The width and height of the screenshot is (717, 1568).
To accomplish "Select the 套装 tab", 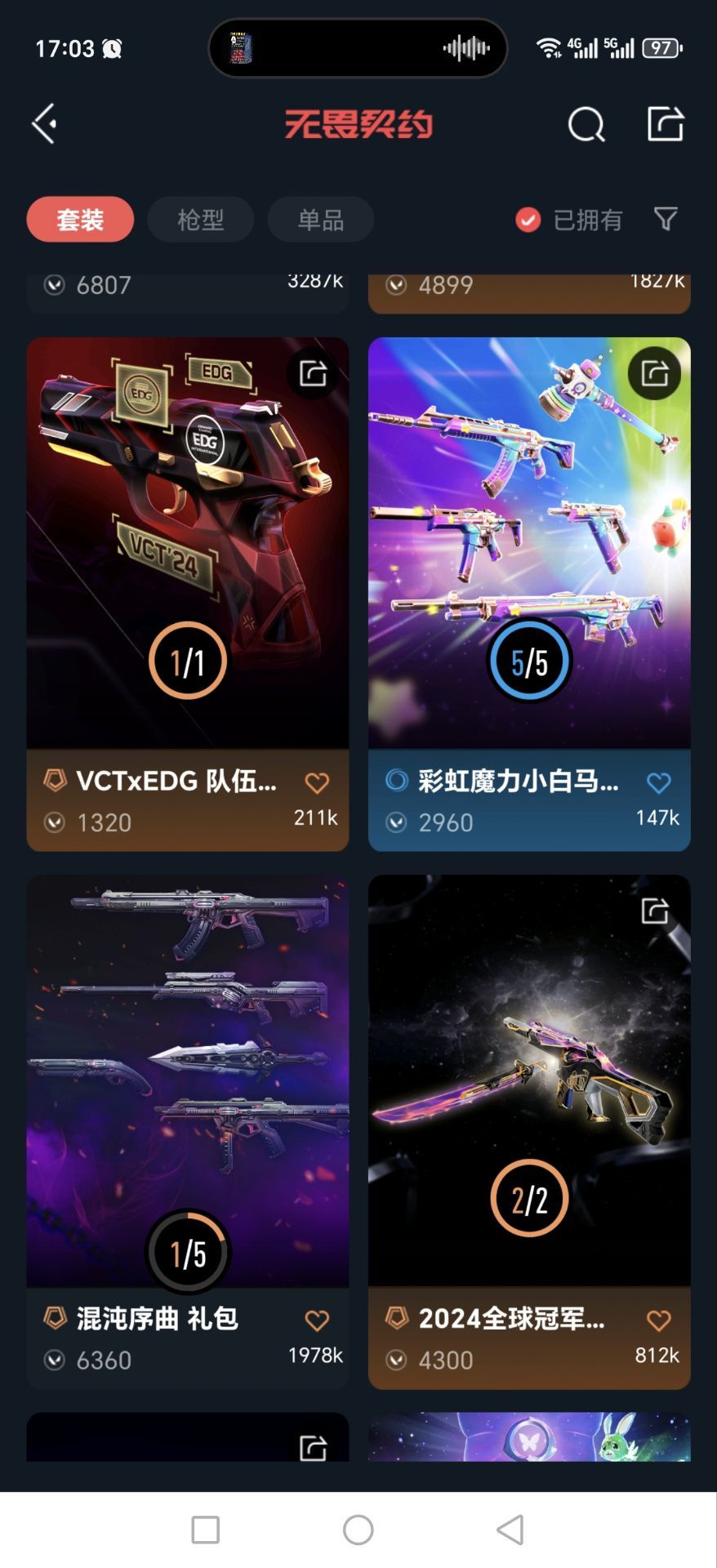I will pos(80,220).
